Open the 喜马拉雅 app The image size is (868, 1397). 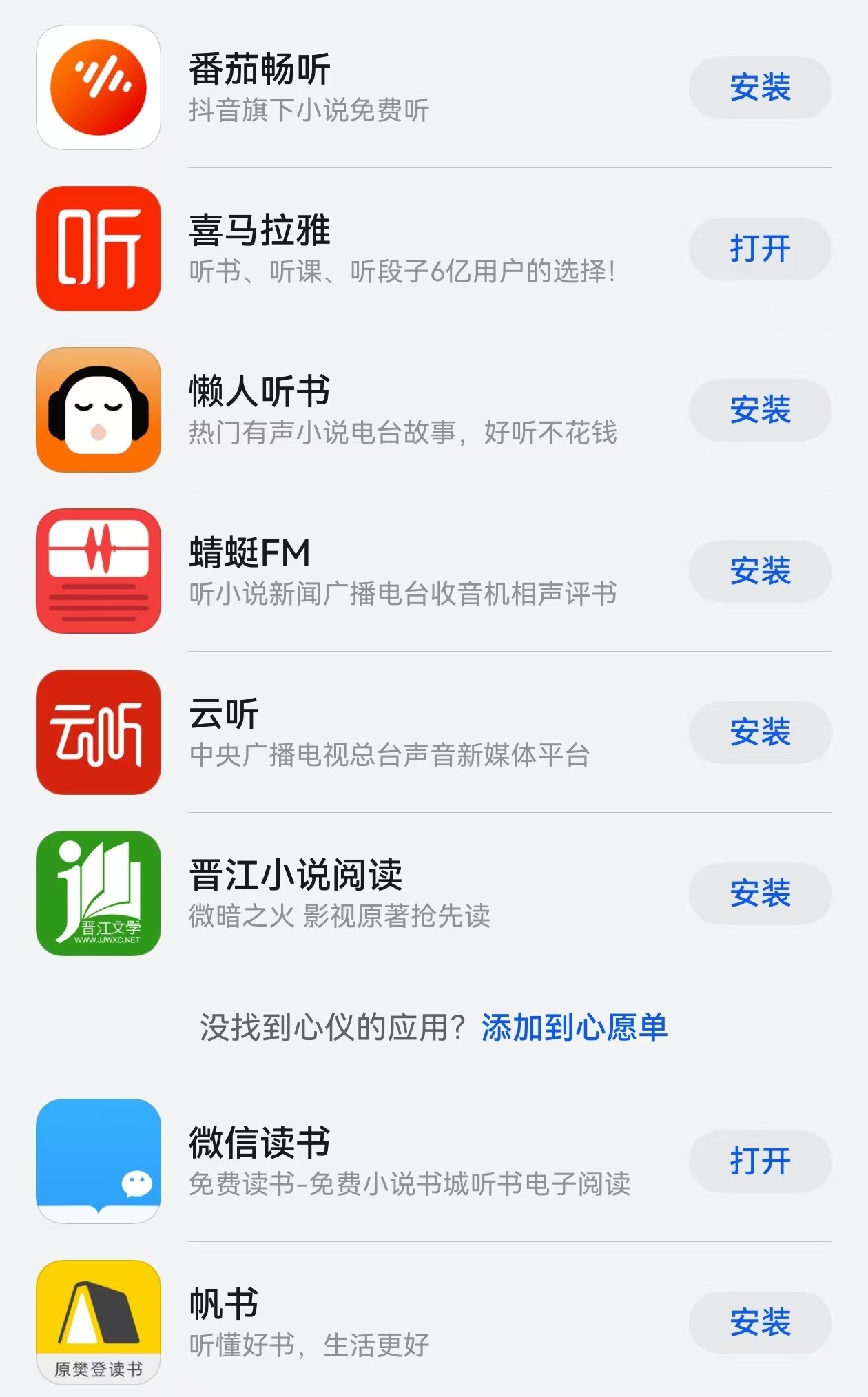click(x=760, y=249)
